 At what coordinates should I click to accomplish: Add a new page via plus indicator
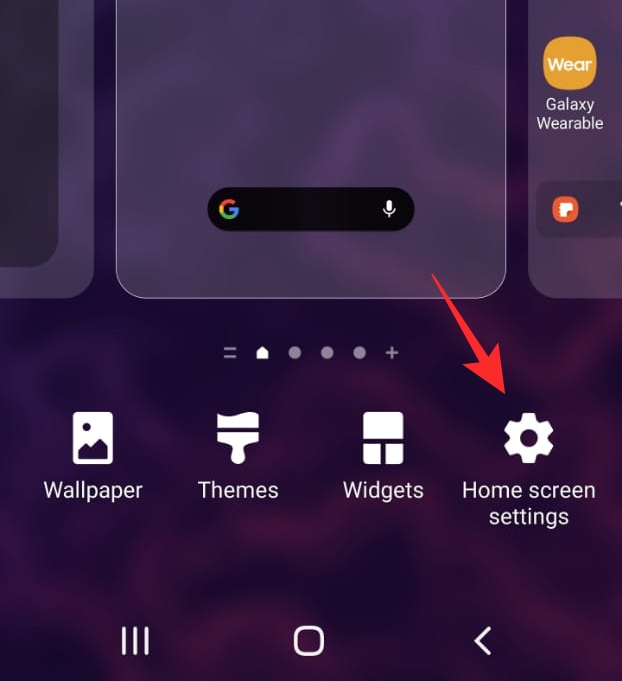coord(392,352)
